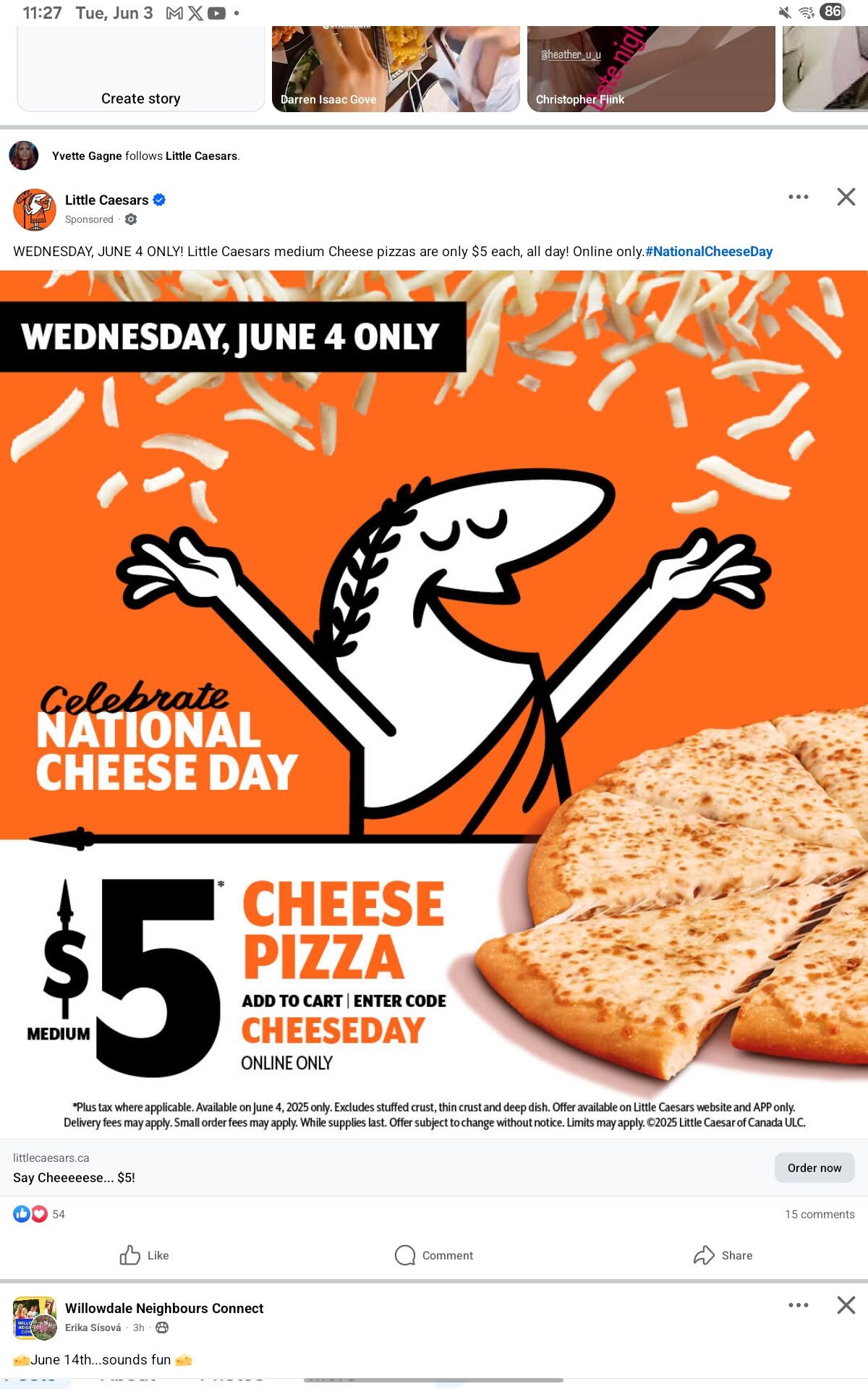This screenshot has width=868, height=1389.
Task: Tap the Create story card
Action: (140, 72)
